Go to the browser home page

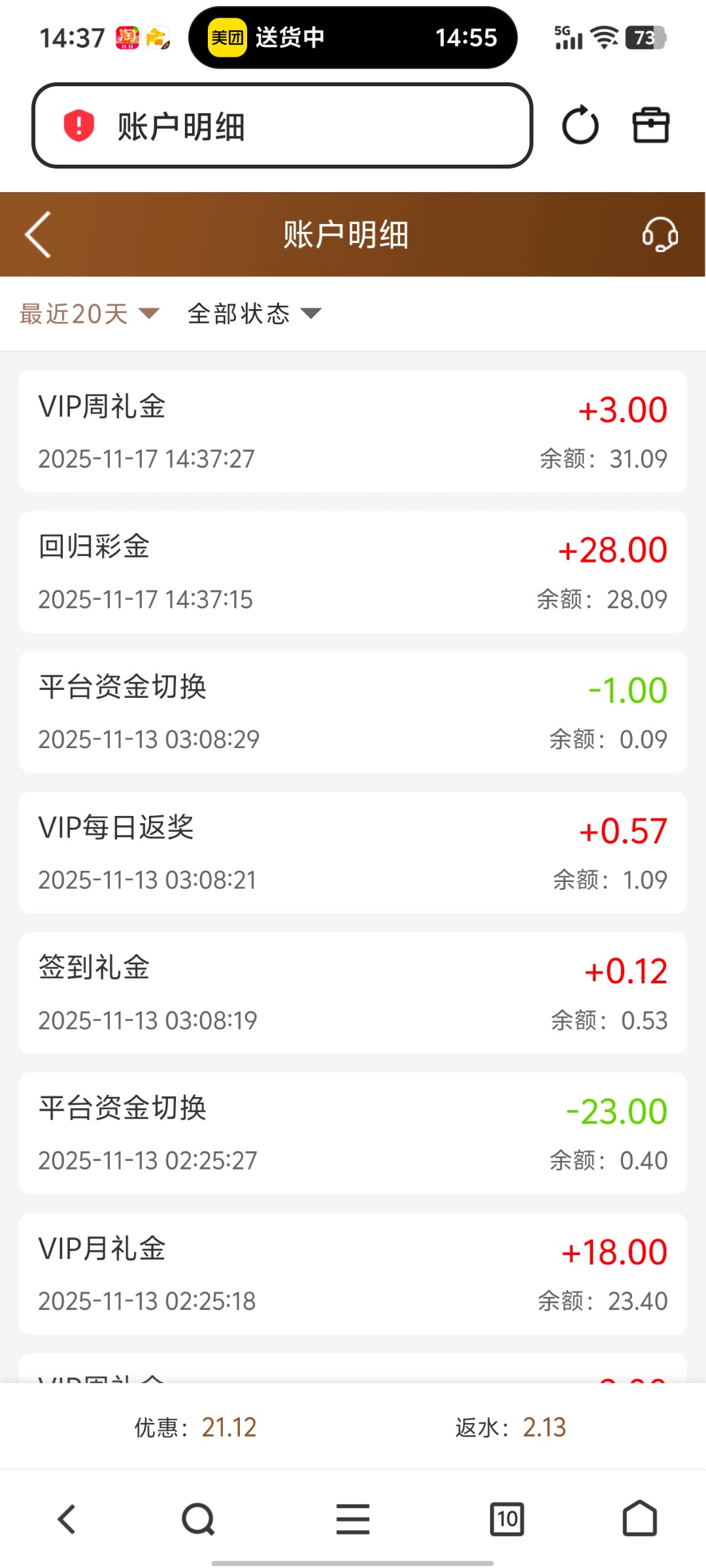639,1519
